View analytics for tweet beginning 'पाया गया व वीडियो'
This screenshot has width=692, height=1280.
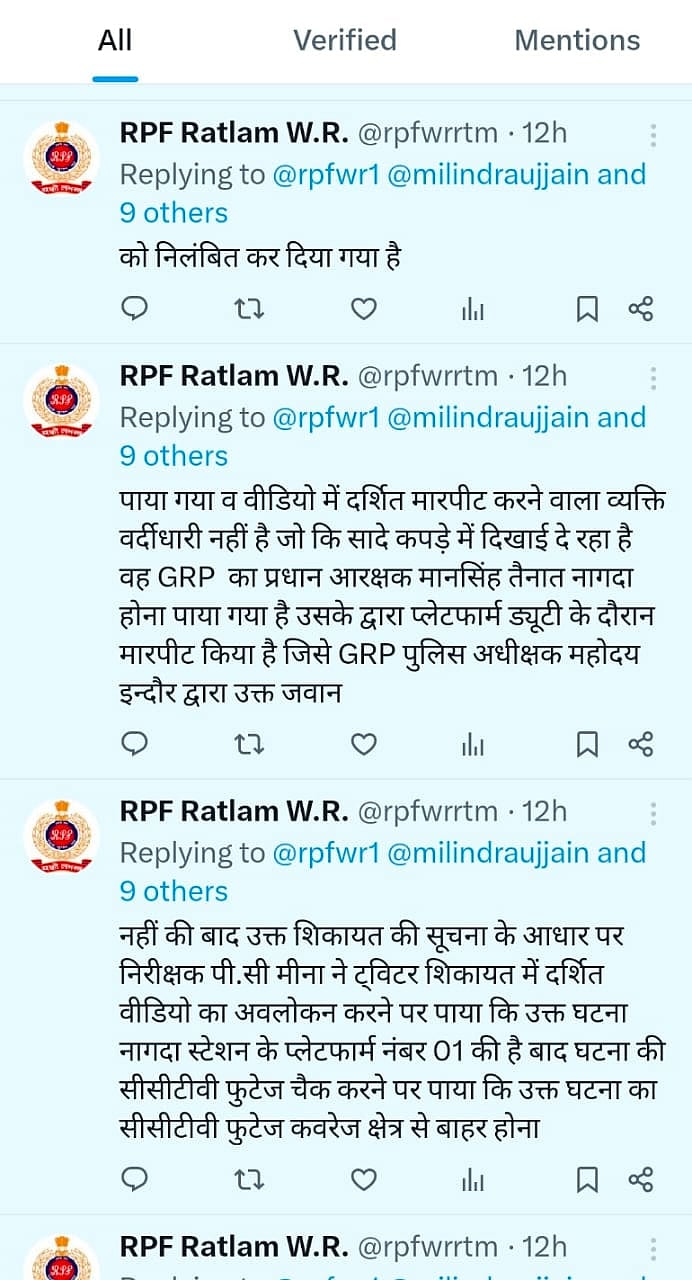[473, 744]
